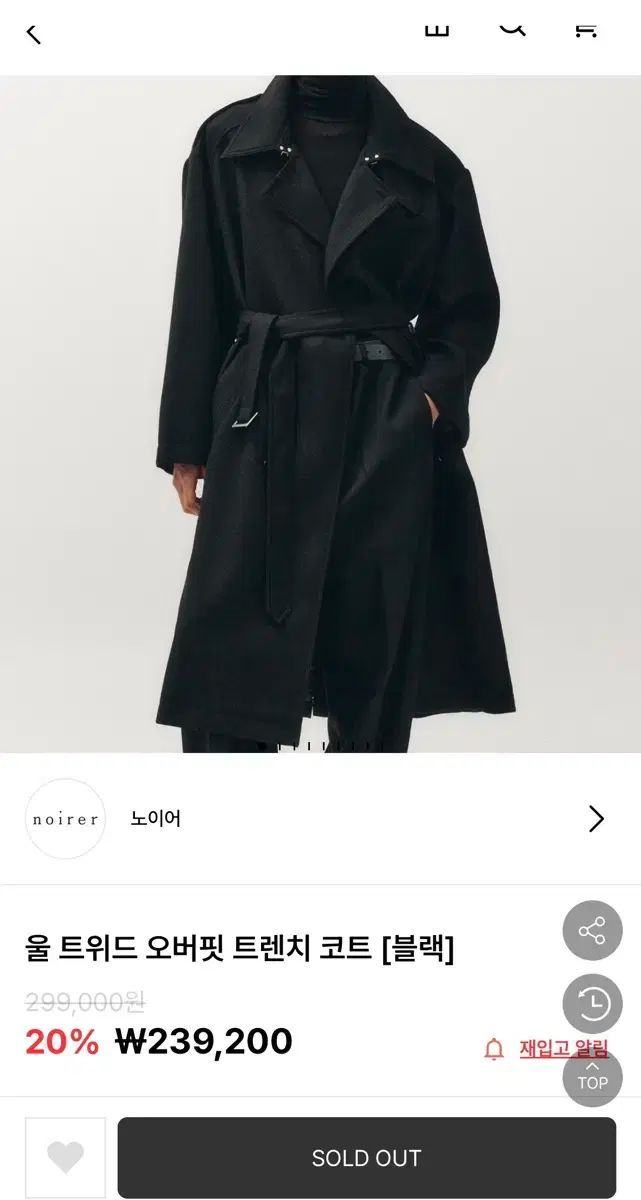Screen dimensions: 641x1200
Task: View recently viewed items history
Action: tap(592, 1003)
